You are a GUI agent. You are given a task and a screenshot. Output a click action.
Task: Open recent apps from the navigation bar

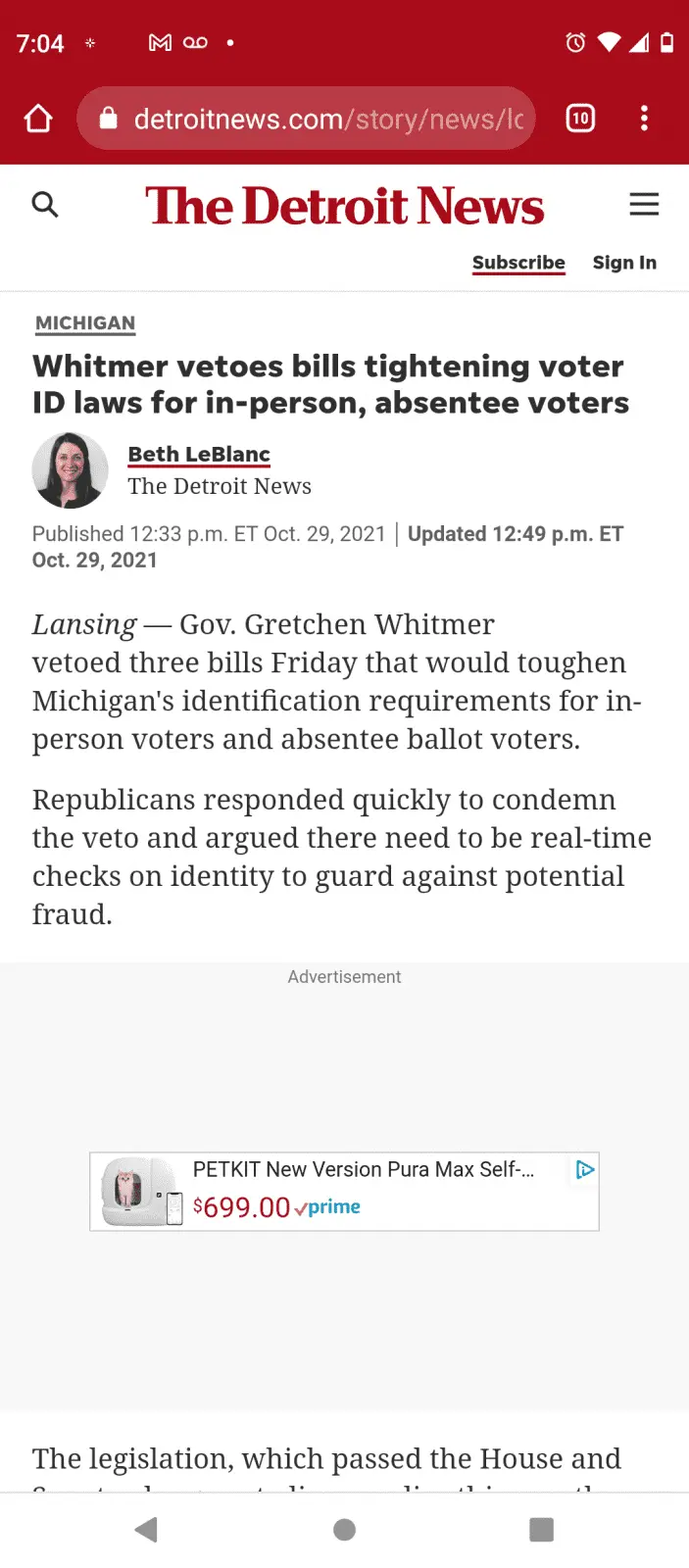pyautogui.click(x=541, y=1530)
